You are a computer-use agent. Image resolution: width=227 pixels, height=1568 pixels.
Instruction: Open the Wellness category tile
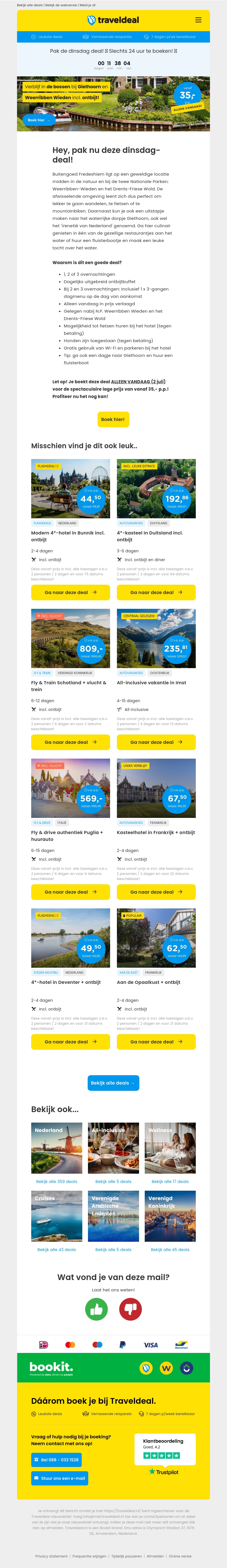pyautogui.click(x=170, y=1148)
